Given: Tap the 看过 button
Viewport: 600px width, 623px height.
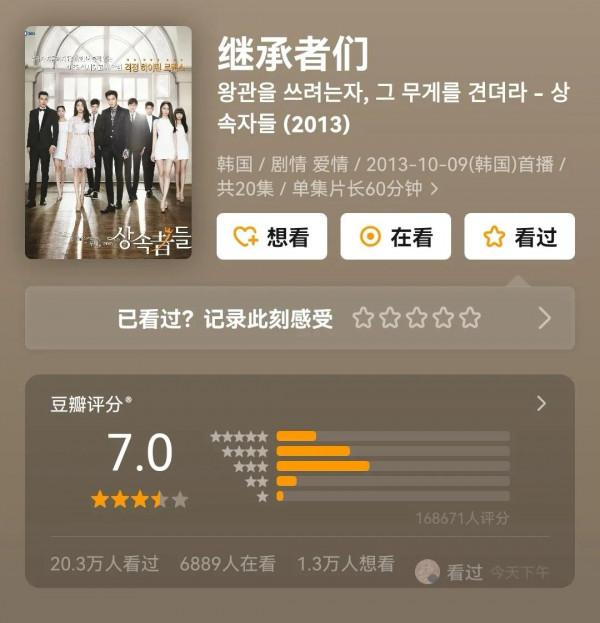Looking at the screenshot, I should click(x=520, y=237).
